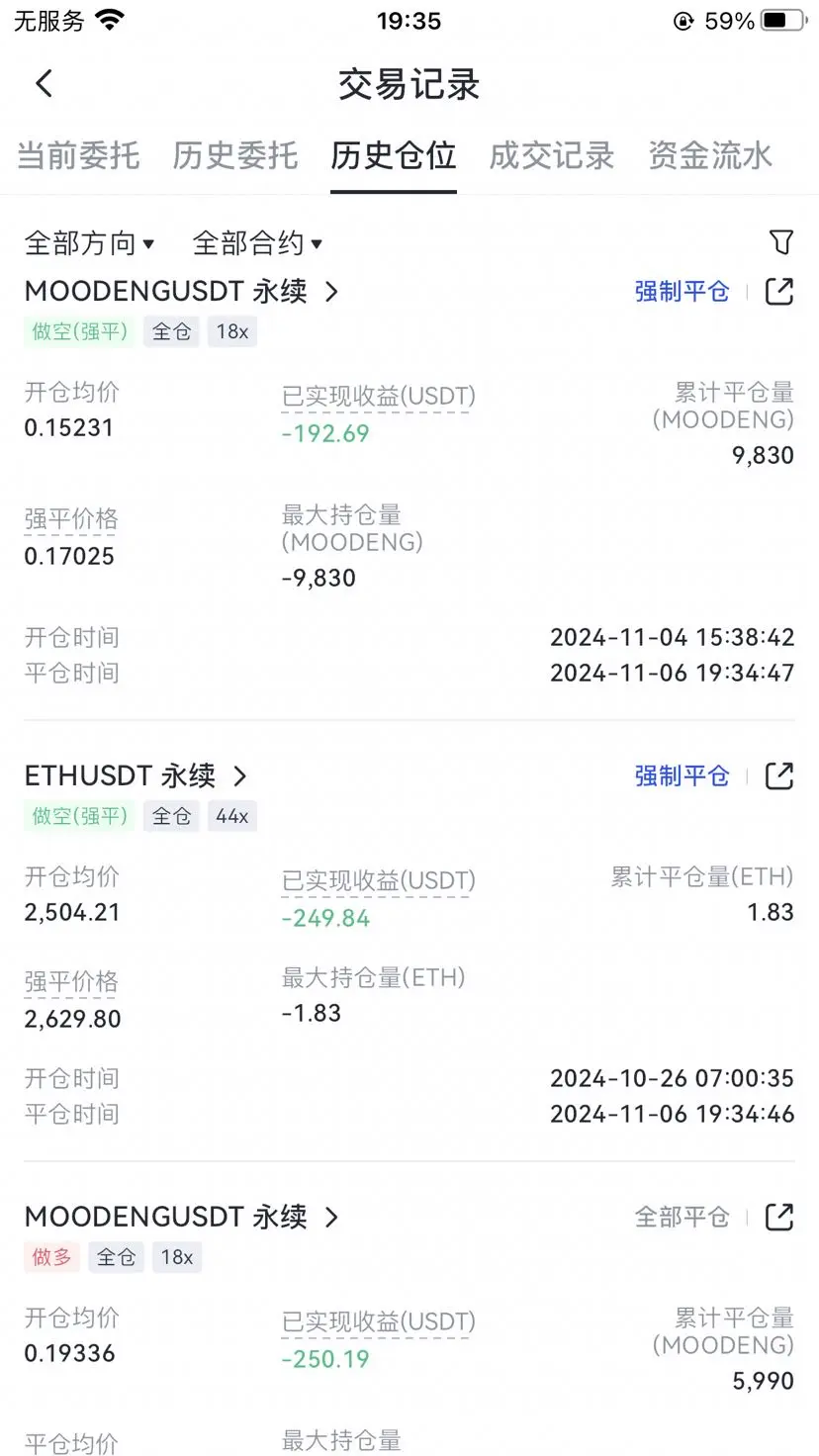Open MOODENGUSDT 永续 做多 position
Screen dimensions: 819x1456
(182, 1218)
